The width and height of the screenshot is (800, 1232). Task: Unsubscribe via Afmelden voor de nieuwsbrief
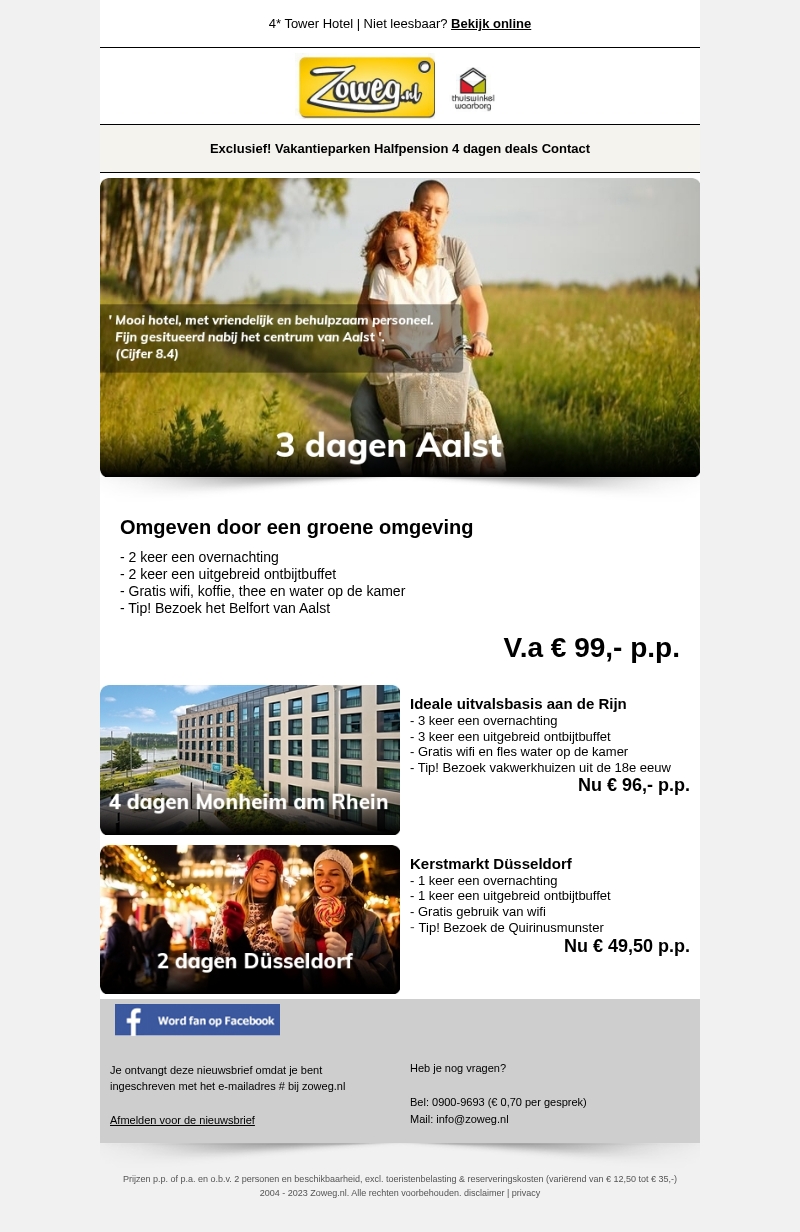click(182, 1120)
